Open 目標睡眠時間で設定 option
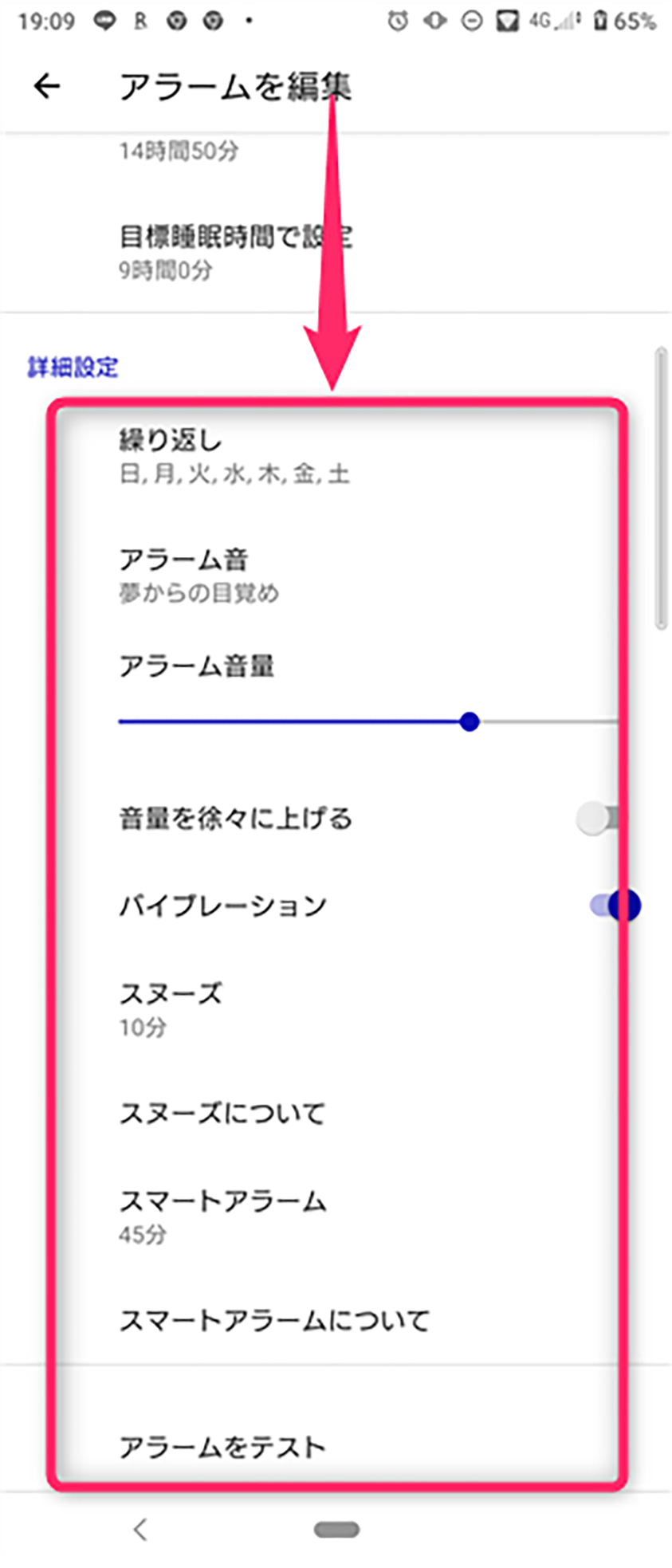The image size is (672, 1568). [234, 250]
